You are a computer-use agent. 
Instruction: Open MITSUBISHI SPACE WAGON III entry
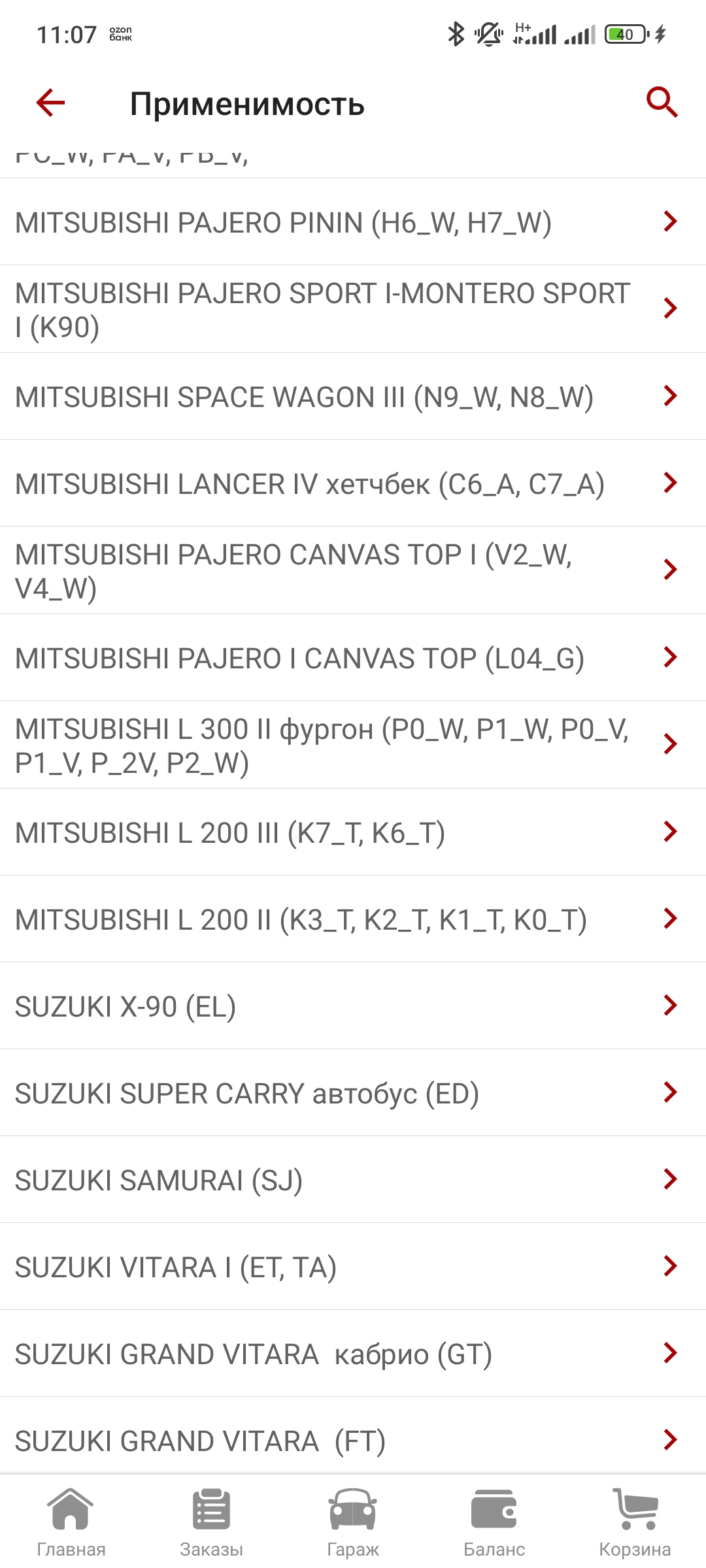tap(353, 397)
